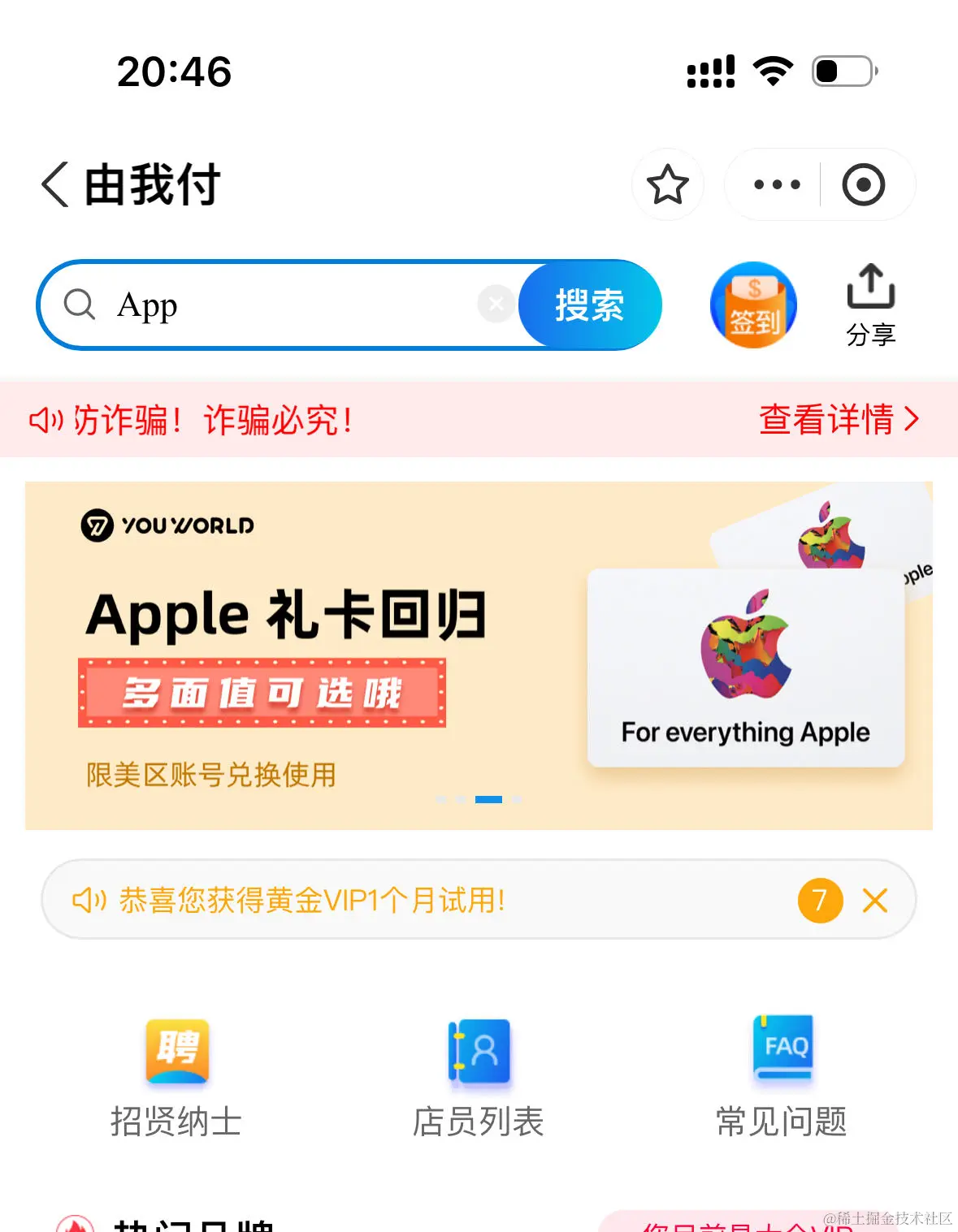Clear the search text

[x=496, y=305]
